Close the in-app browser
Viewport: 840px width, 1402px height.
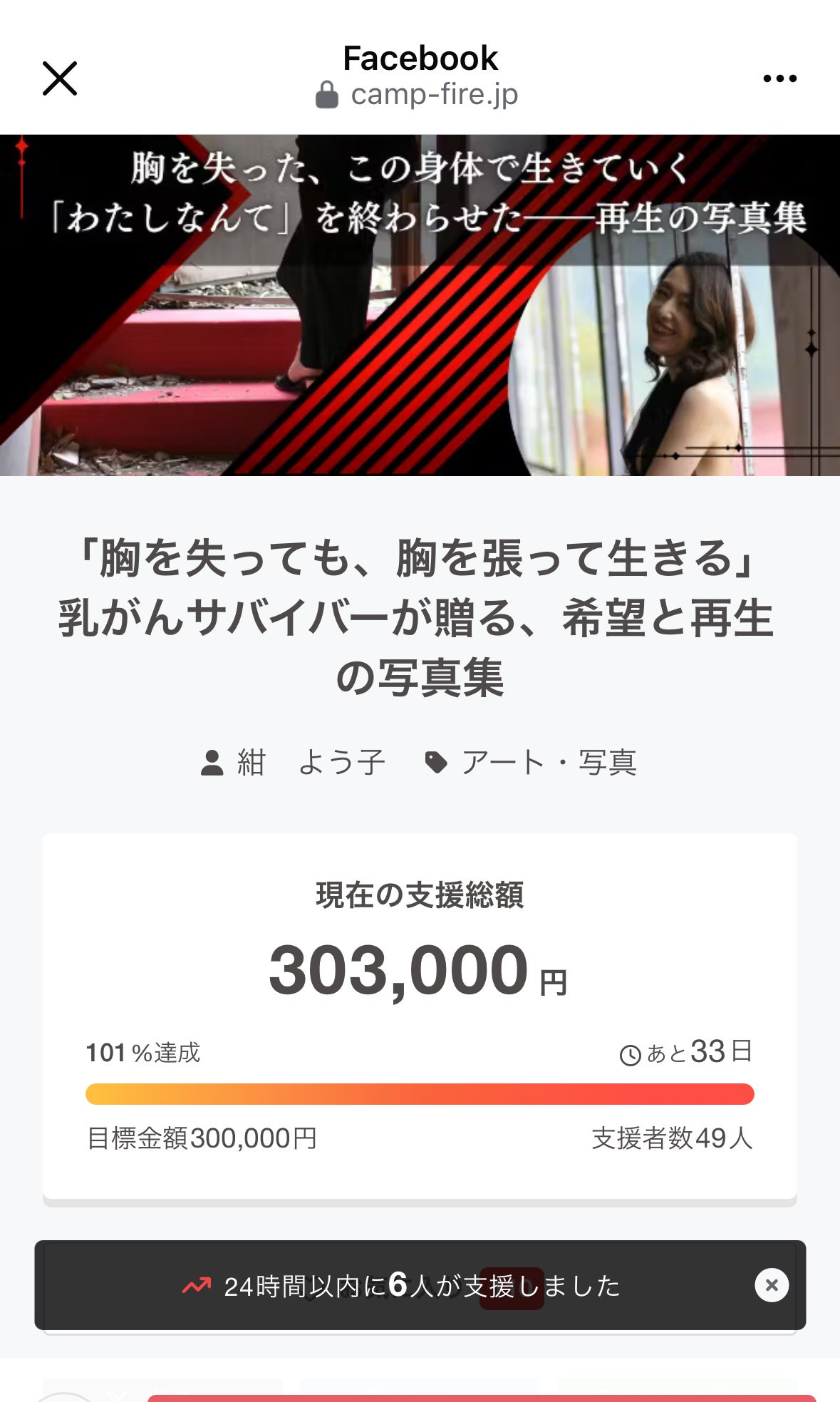60,78
